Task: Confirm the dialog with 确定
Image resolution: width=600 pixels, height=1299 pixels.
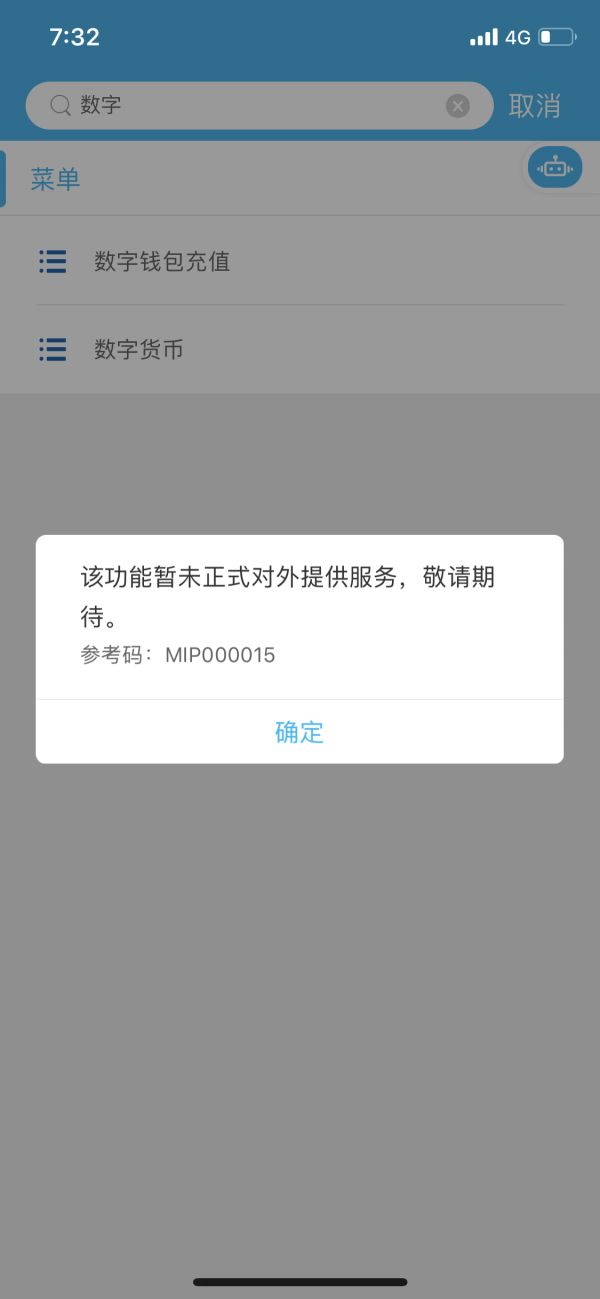Action: click(x=299, y=732)
